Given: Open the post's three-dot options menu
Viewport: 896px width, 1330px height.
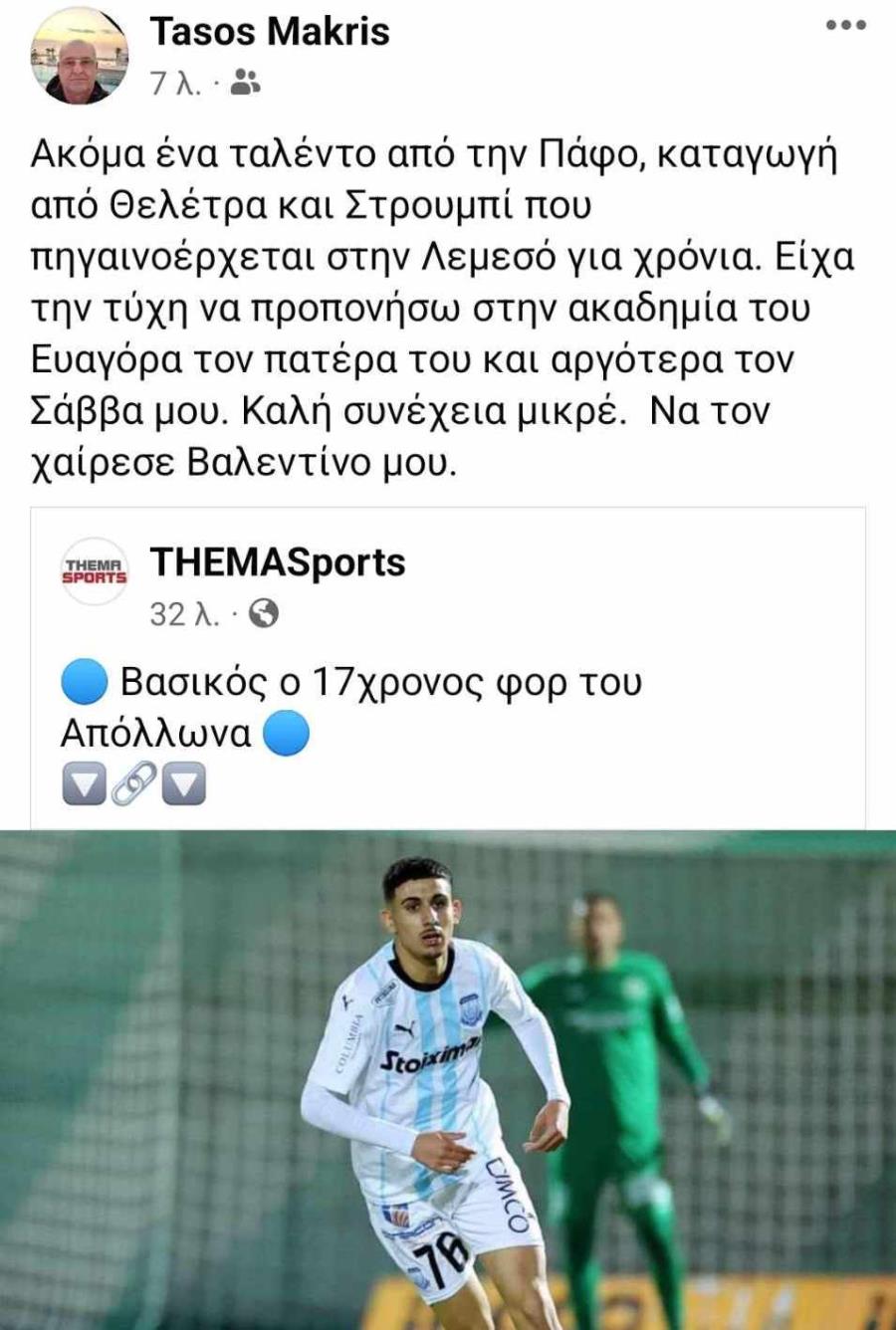Looking at the screenshot, I should coord(845,25).
